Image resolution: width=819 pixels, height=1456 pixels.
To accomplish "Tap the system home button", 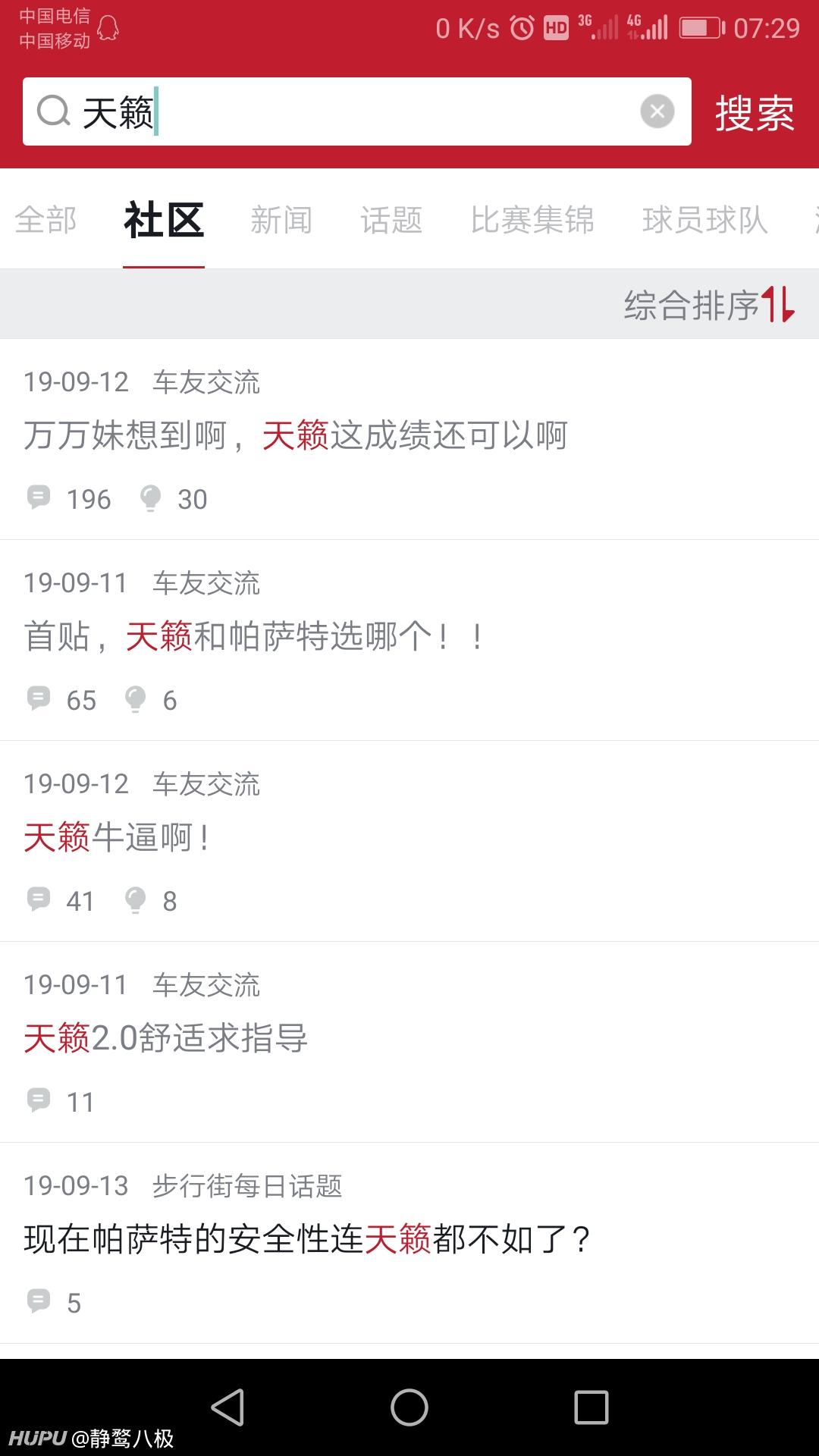I will click(409, 1407).
